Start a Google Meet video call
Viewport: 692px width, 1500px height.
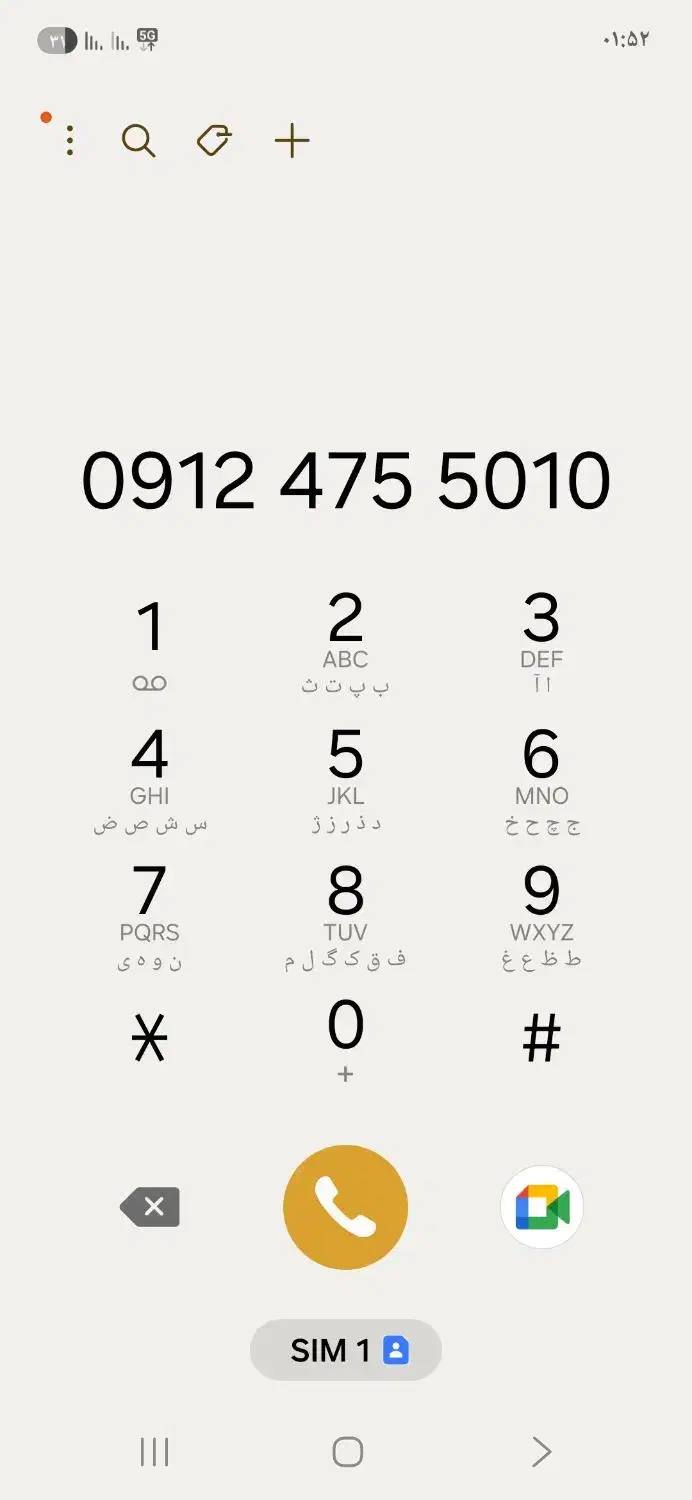tap(541, 1207)
